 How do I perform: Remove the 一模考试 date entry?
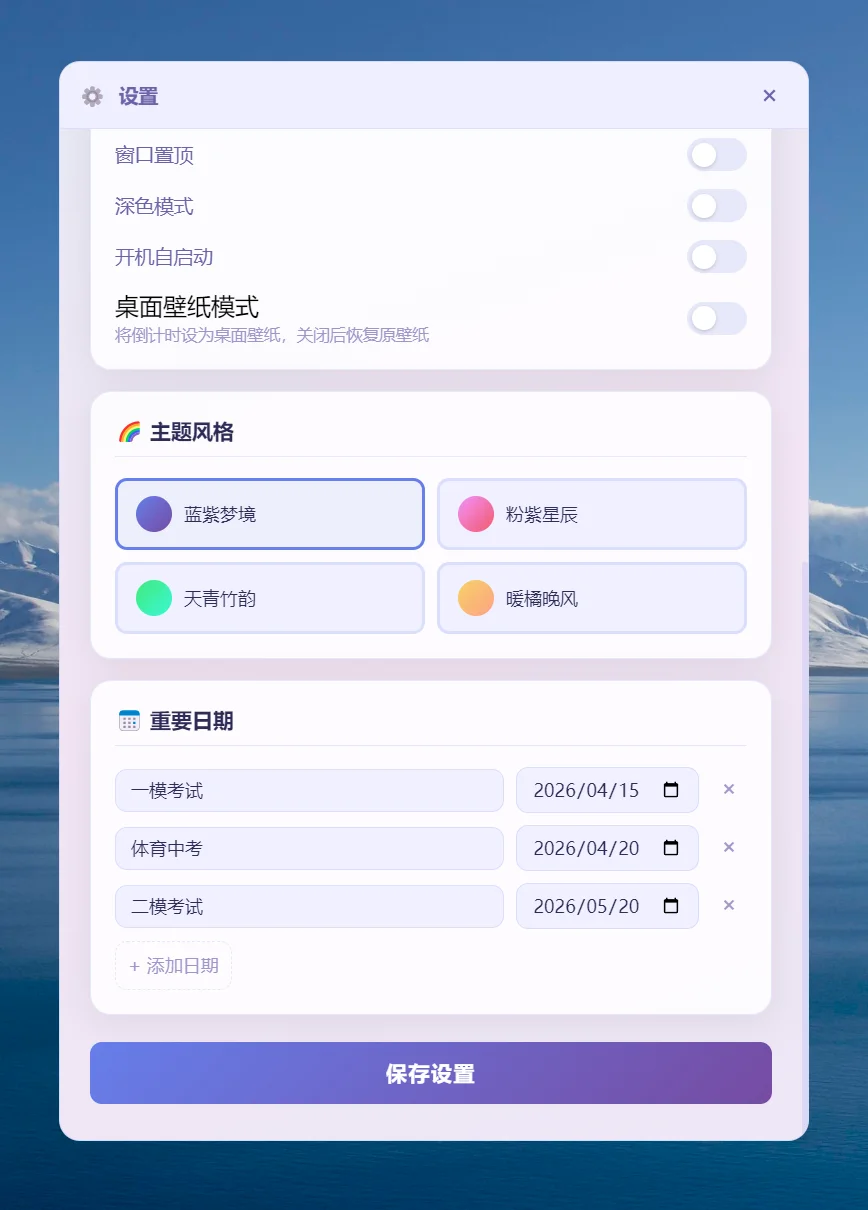pyautogui.click(x=729, y=790)
